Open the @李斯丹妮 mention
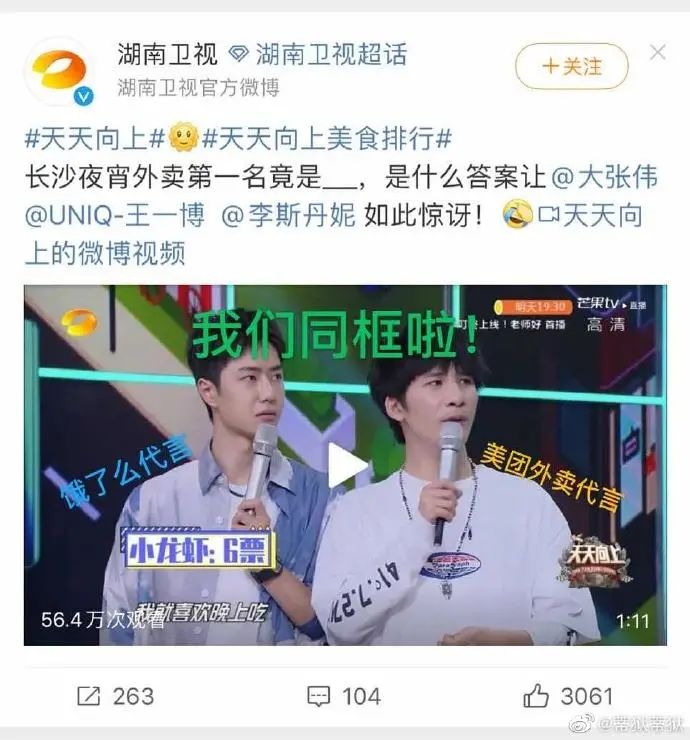The height and width of the screenshot is (740, 690). [289, 215]
